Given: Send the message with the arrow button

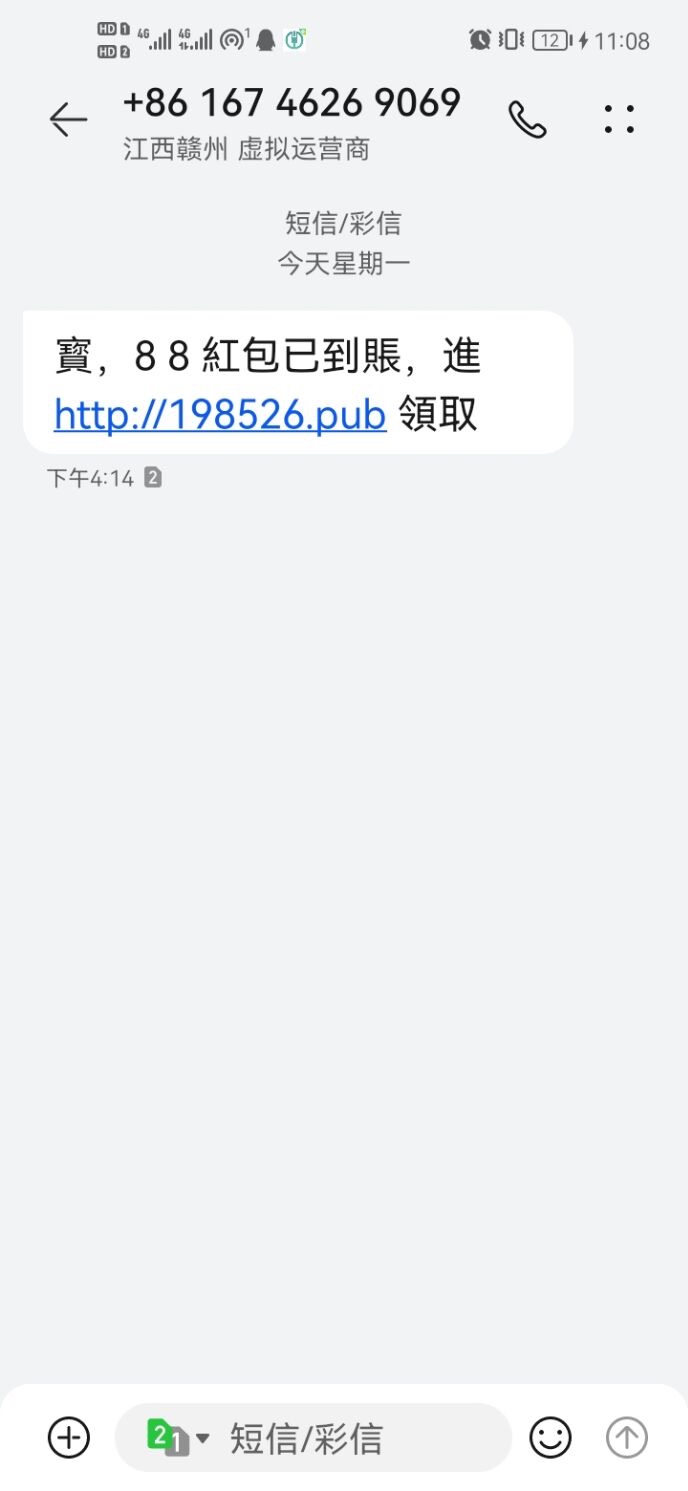Looking at the screenshot, I should tap(627, 1438).
